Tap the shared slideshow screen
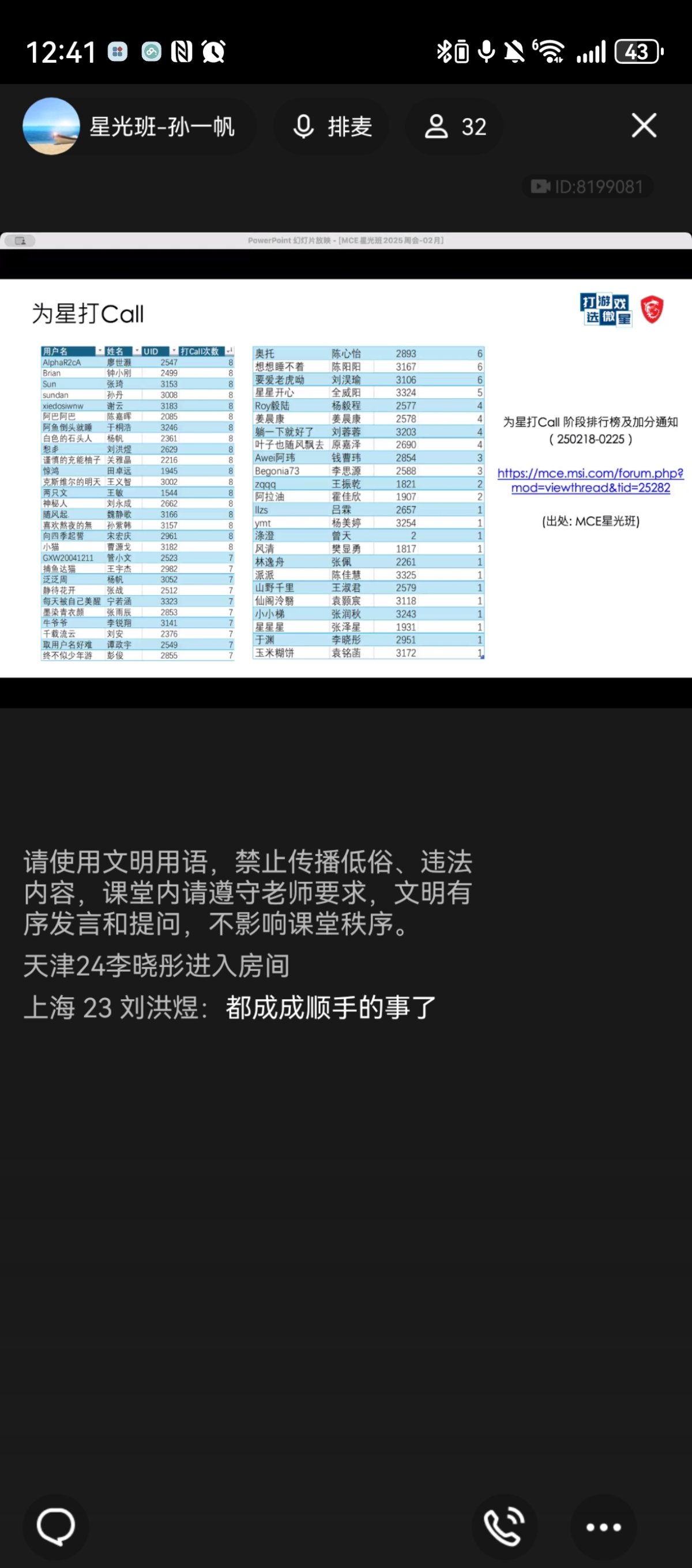This screenshot has width=692, height=1568. tap(346, 477)
